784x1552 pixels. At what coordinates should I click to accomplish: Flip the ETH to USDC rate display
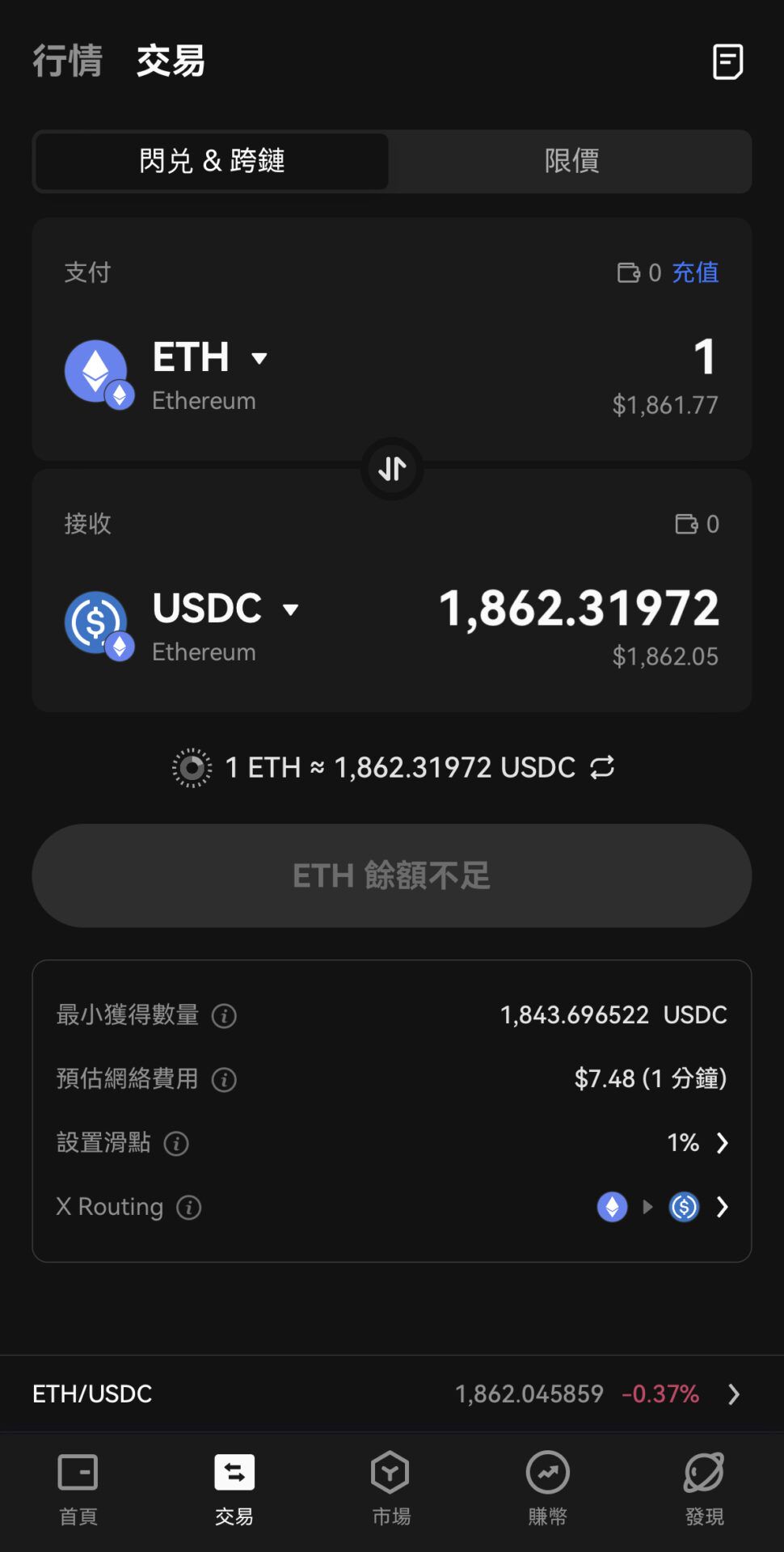[x=602, y=767]
